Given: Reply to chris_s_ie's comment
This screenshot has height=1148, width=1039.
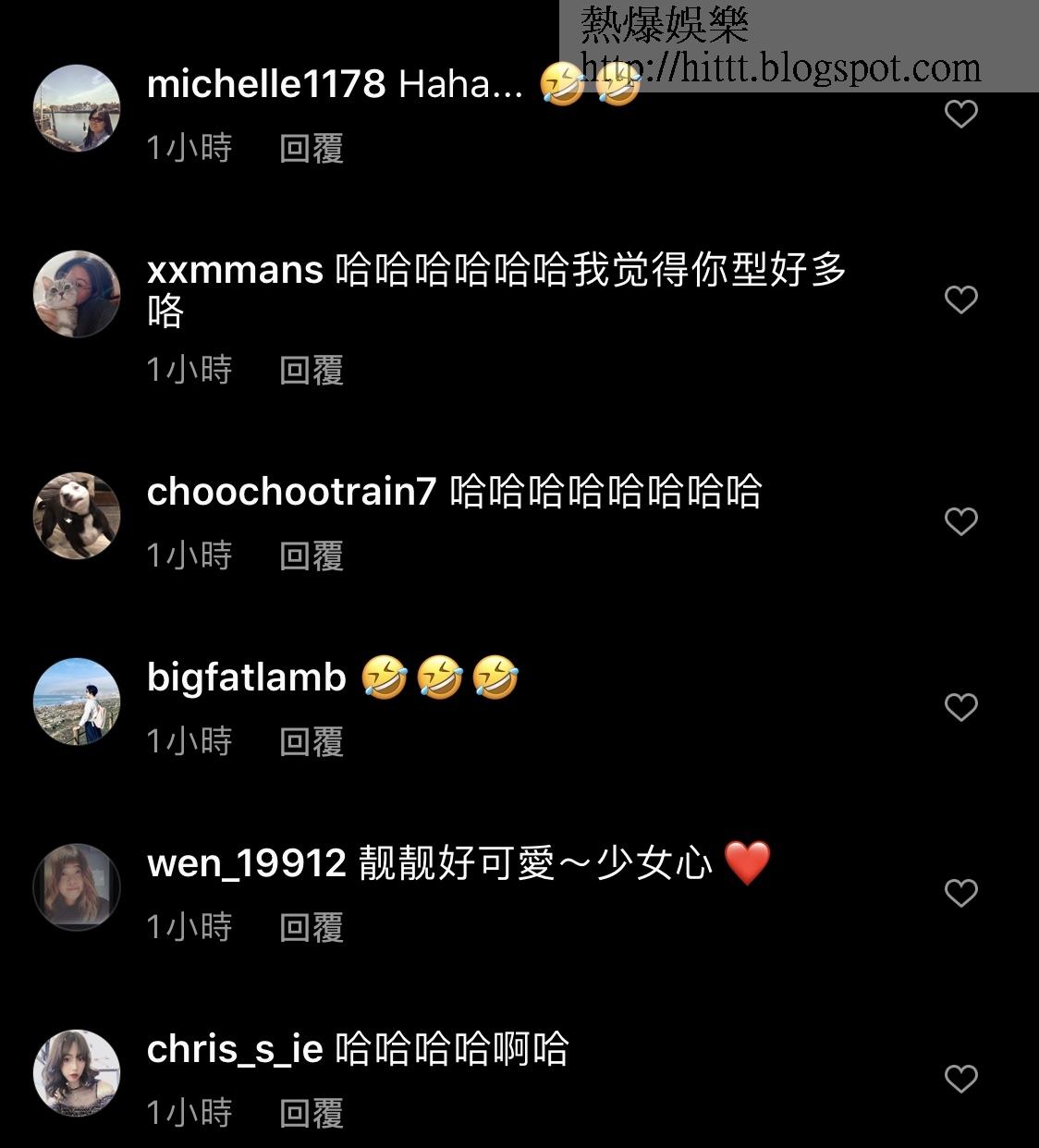Looking at the screenshot, I should 312,1114.
